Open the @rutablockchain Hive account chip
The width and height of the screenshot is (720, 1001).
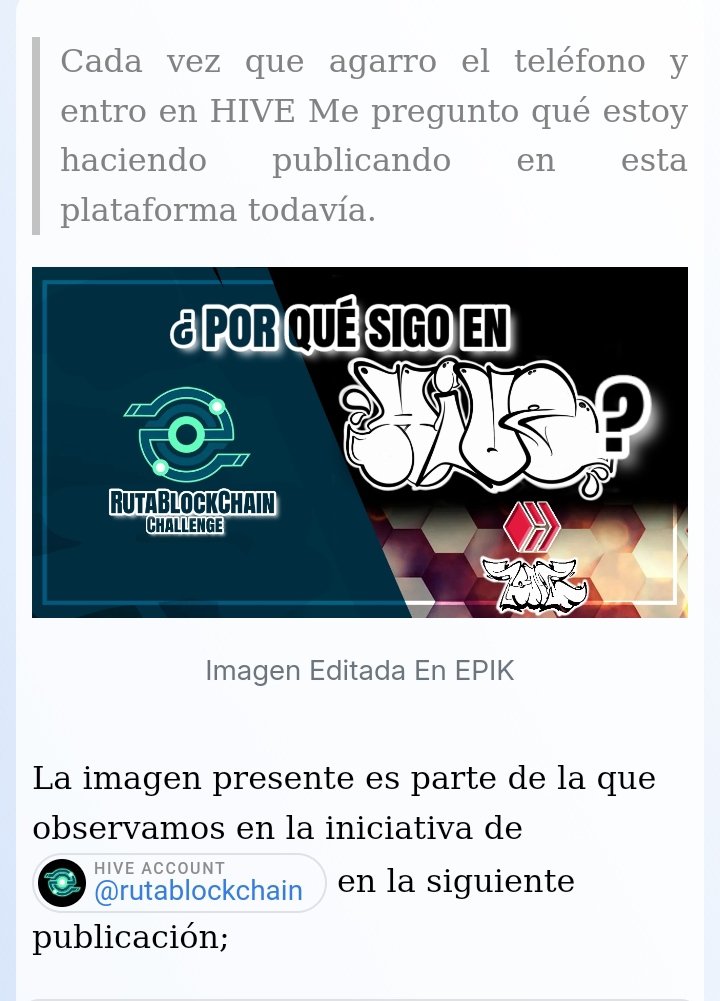pyautogui.click(x=181, y=882)
